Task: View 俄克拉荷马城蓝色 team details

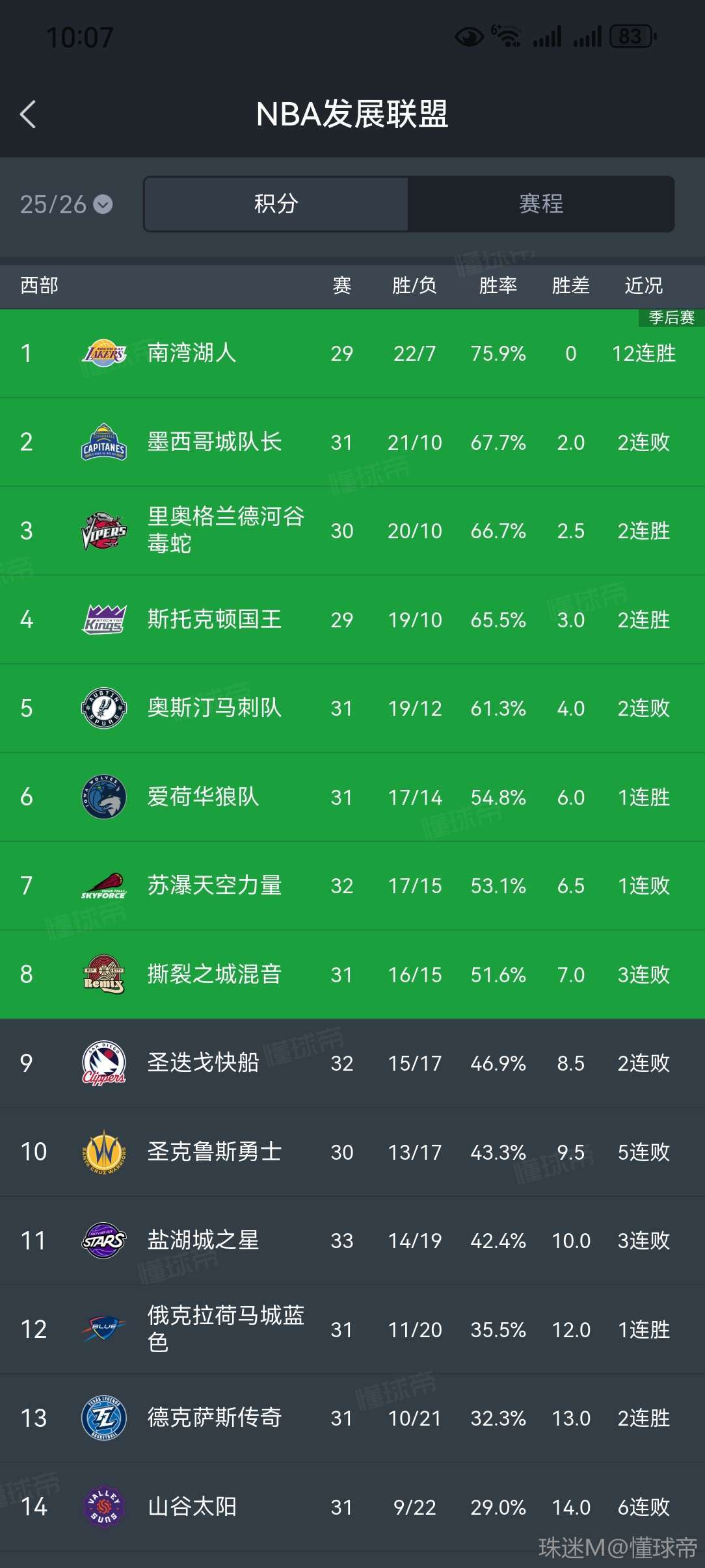Action: click(225, 1329)
